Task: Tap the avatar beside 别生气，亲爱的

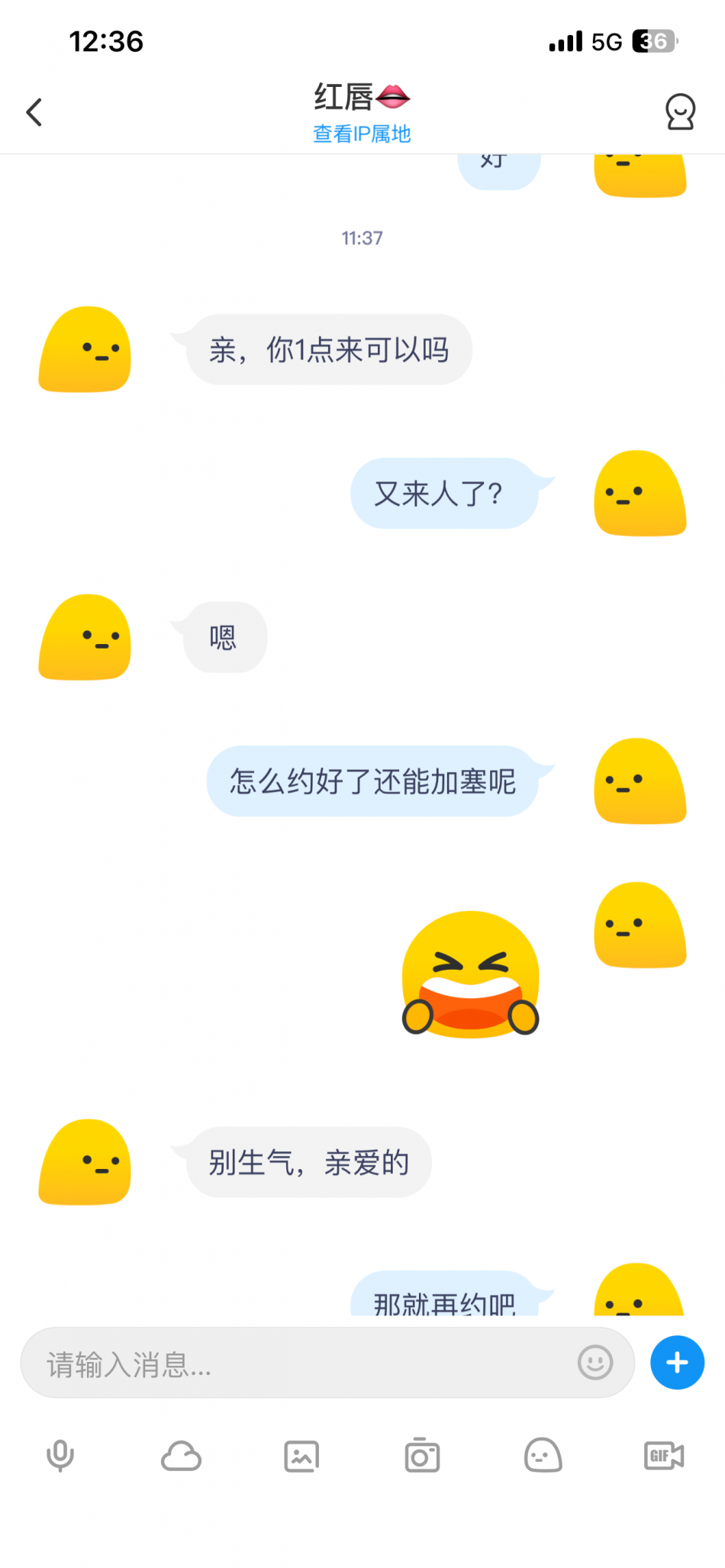Action: (x=85, y=1162)
